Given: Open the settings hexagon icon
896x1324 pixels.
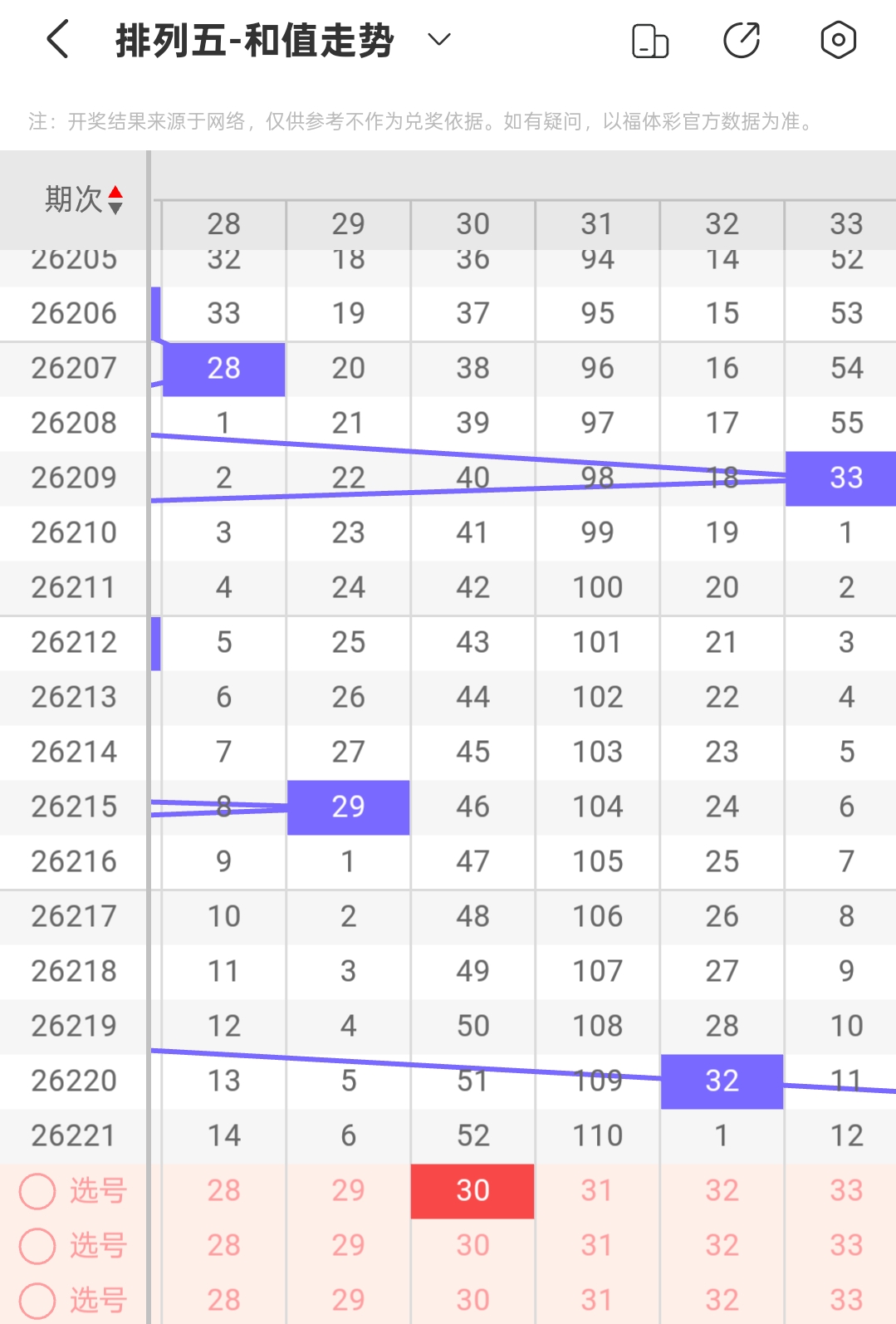Looking at the screenshot, I should click(838, 40).
